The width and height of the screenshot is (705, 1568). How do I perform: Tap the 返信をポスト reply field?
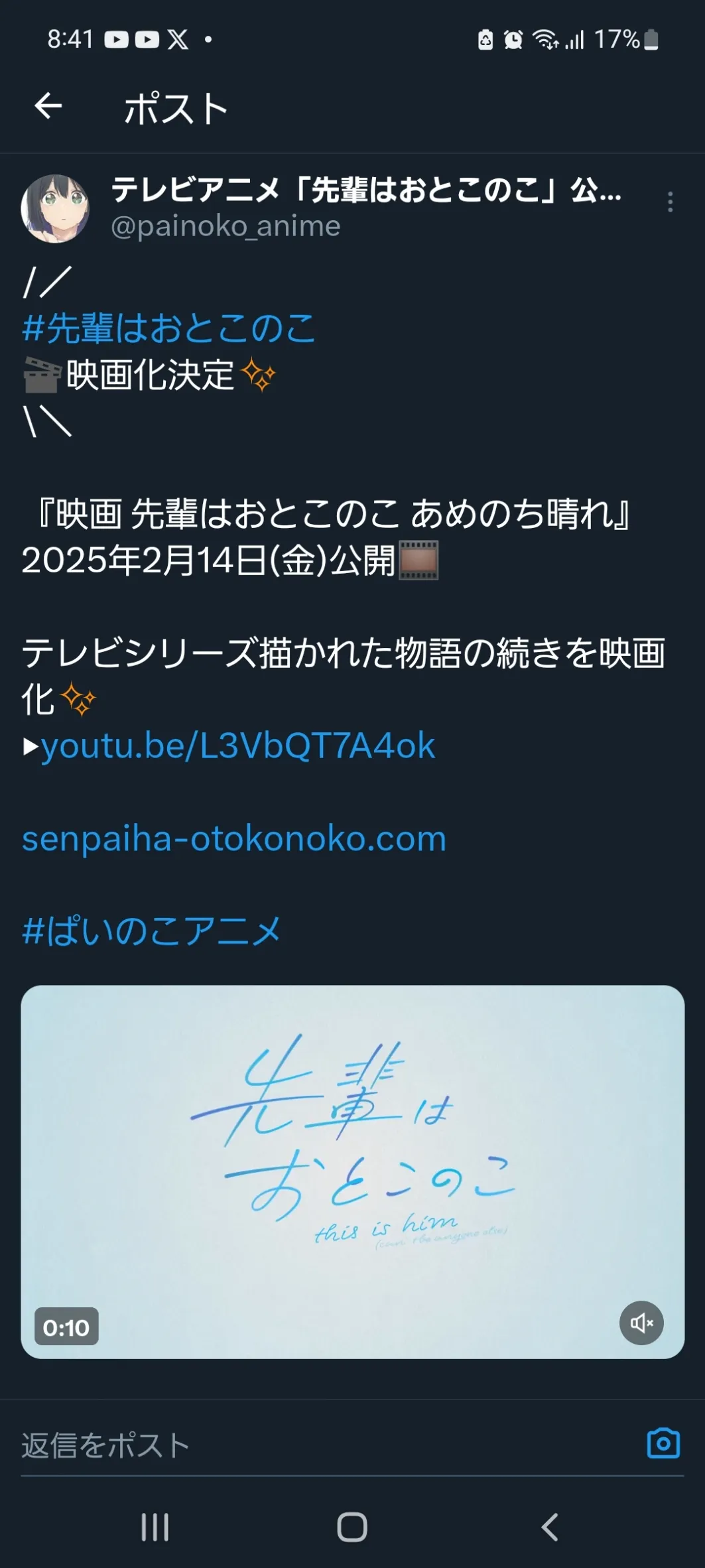(325, 1445)
